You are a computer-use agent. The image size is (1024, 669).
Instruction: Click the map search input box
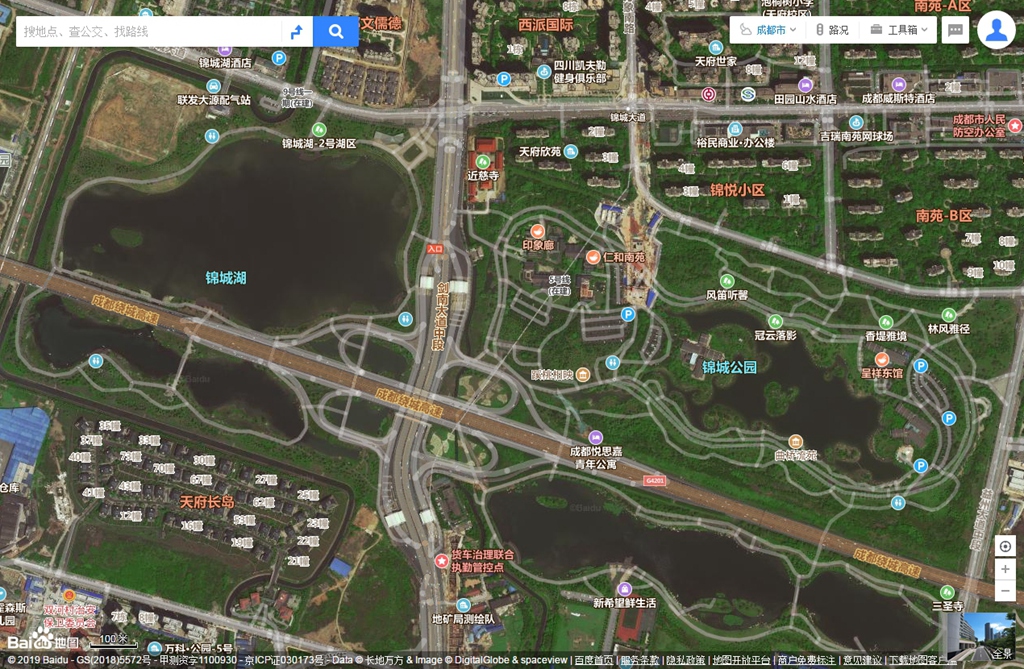(150, 32)
